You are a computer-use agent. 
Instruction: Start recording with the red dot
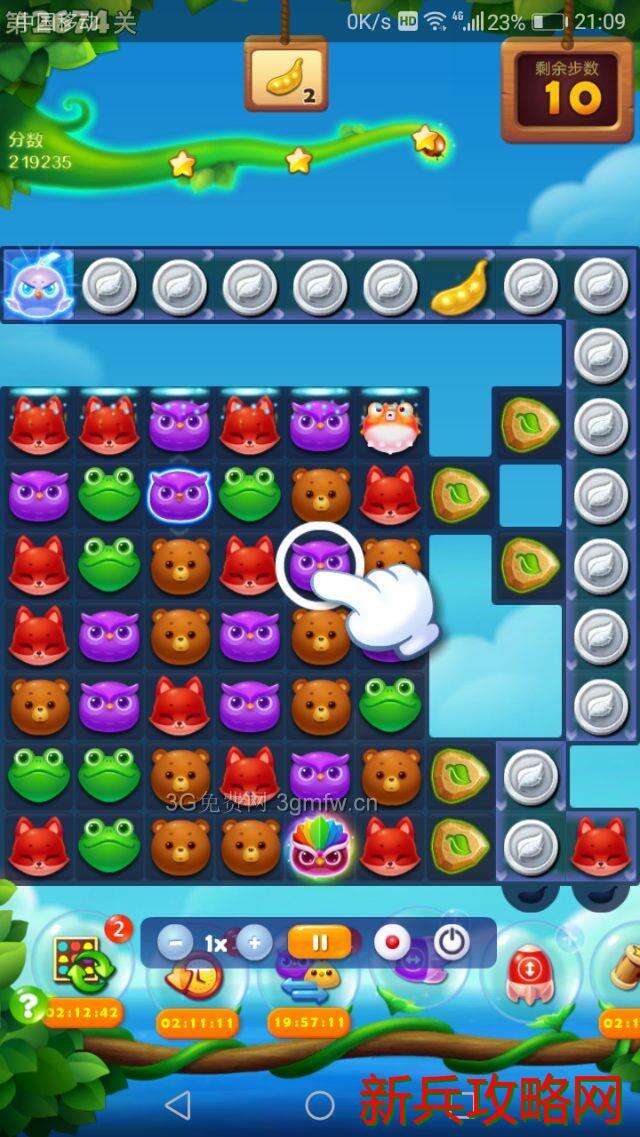[392, 942]
